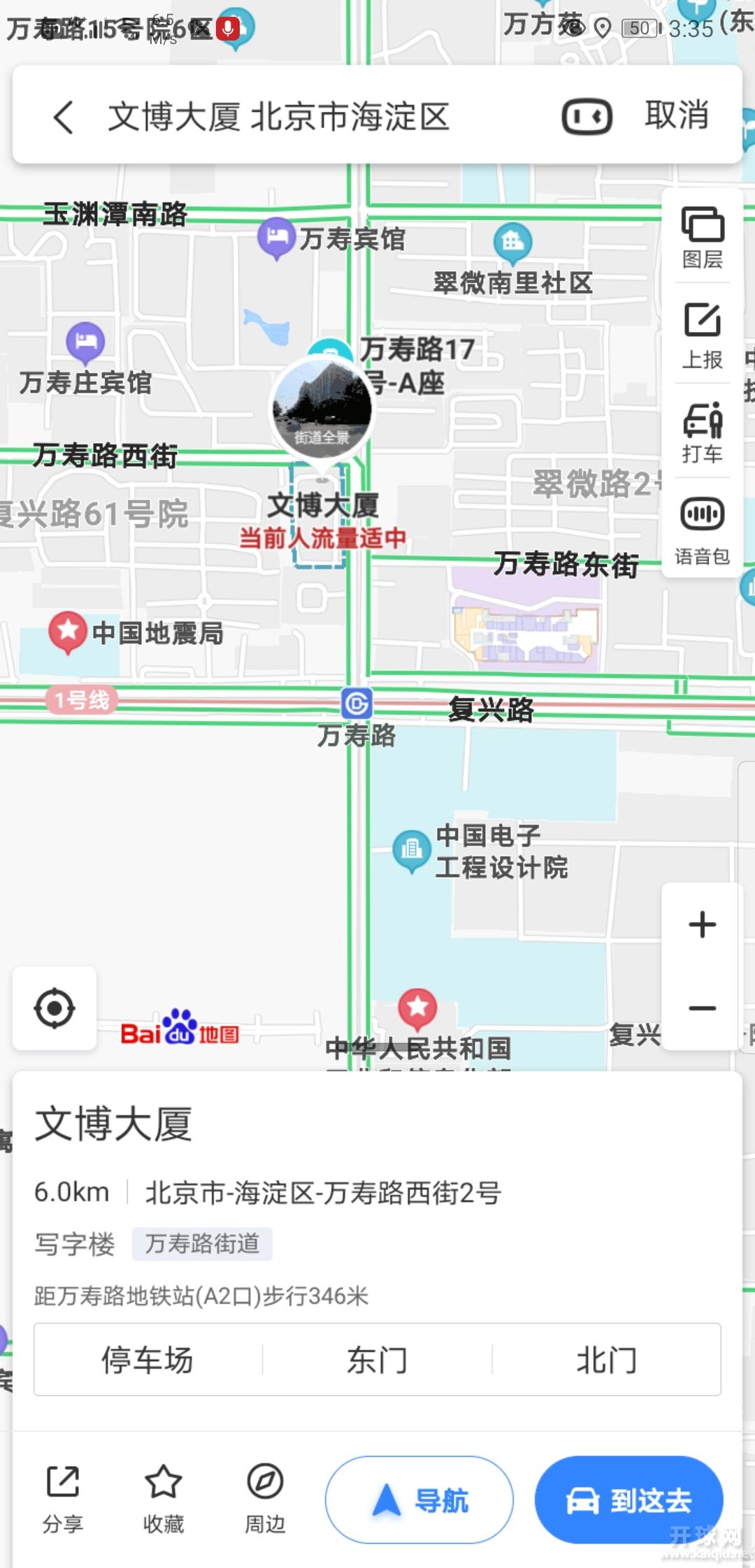Viewport: 755px width, 1568px height.
Task: Go back using the search bar arrow
Action: [x=63, y=116]
